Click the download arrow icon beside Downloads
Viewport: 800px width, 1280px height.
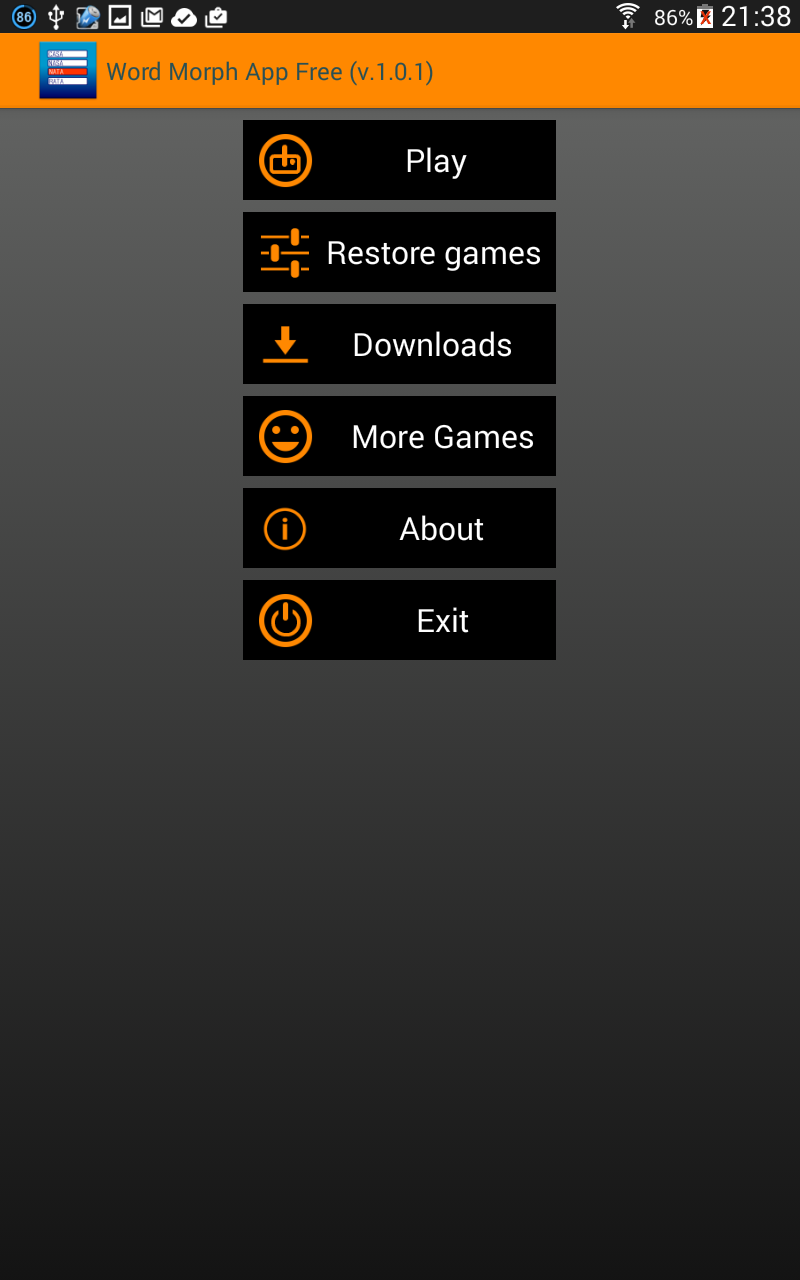point(285,344)
